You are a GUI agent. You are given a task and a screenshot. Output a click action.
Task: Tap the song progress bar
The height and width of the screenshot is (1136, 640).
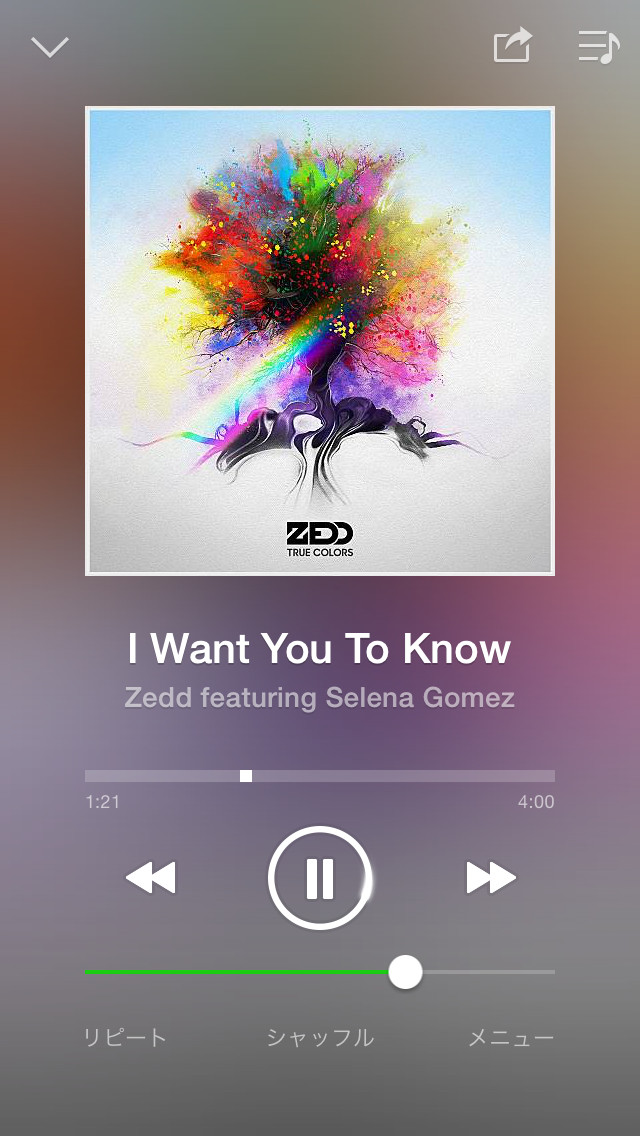coord(320,776)
